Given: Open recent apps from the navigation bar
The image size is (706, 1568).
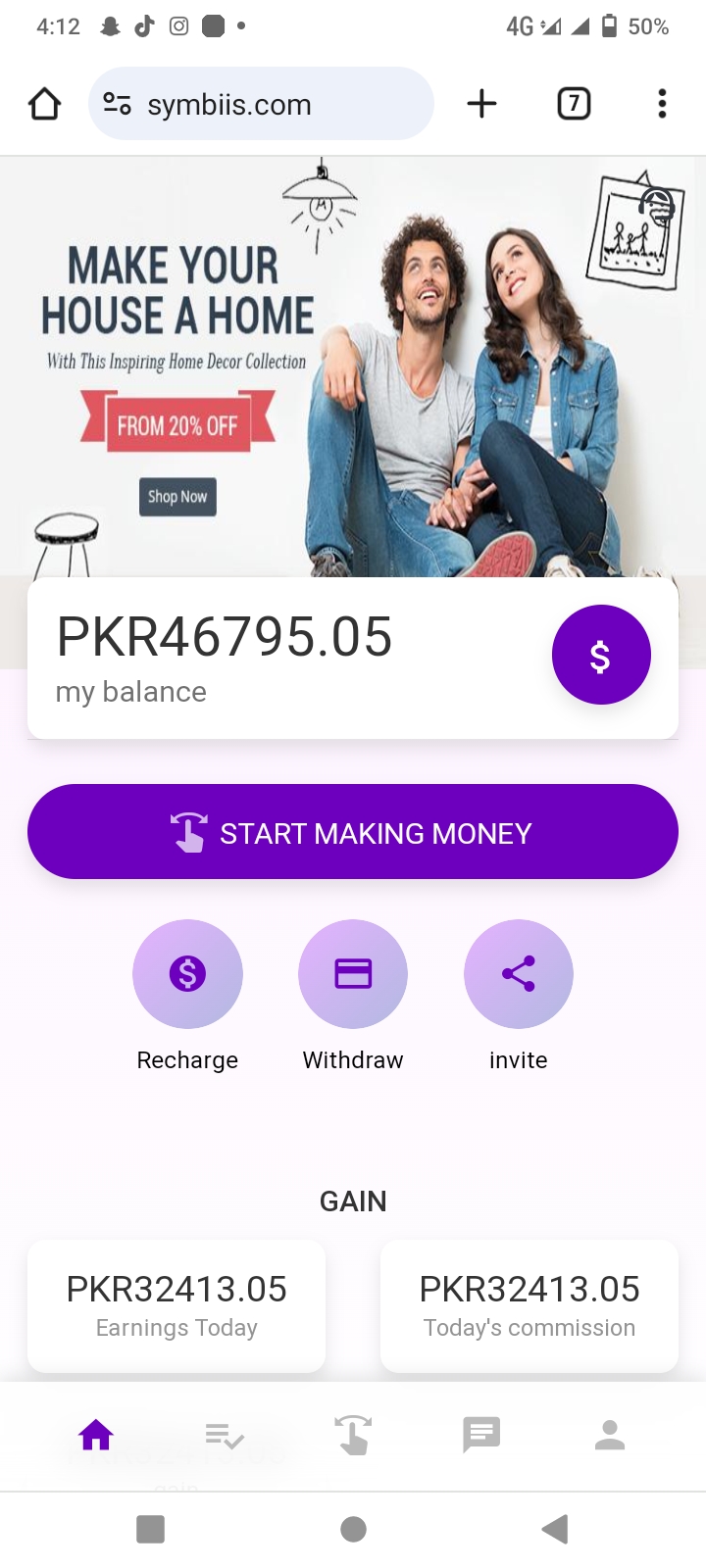Looking at the screenshot, I should point(150,1529).
